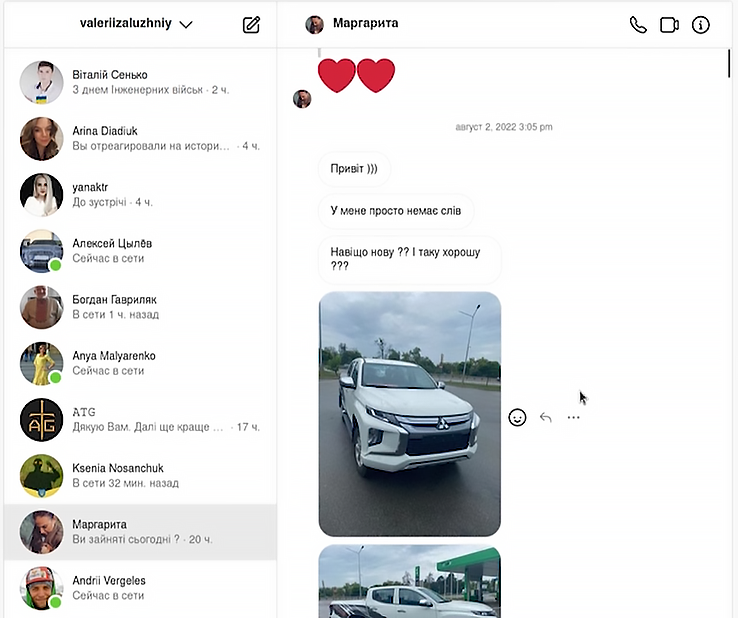Open the chat with Andrii Vergeles
This screenshot has width=738, height=618.
coord(140,588)
